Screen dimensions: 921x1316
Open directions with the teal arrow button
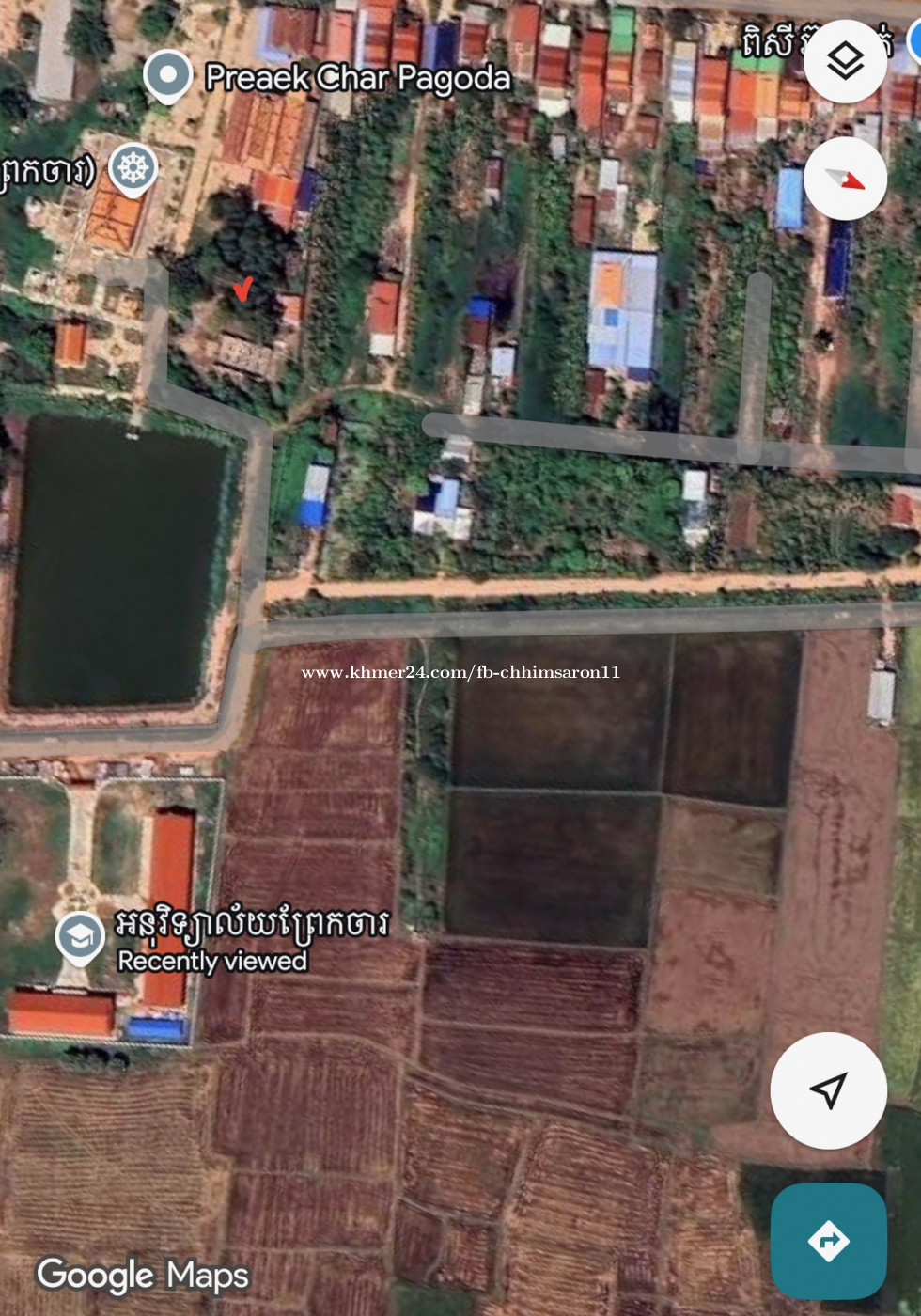[828, 1241]
